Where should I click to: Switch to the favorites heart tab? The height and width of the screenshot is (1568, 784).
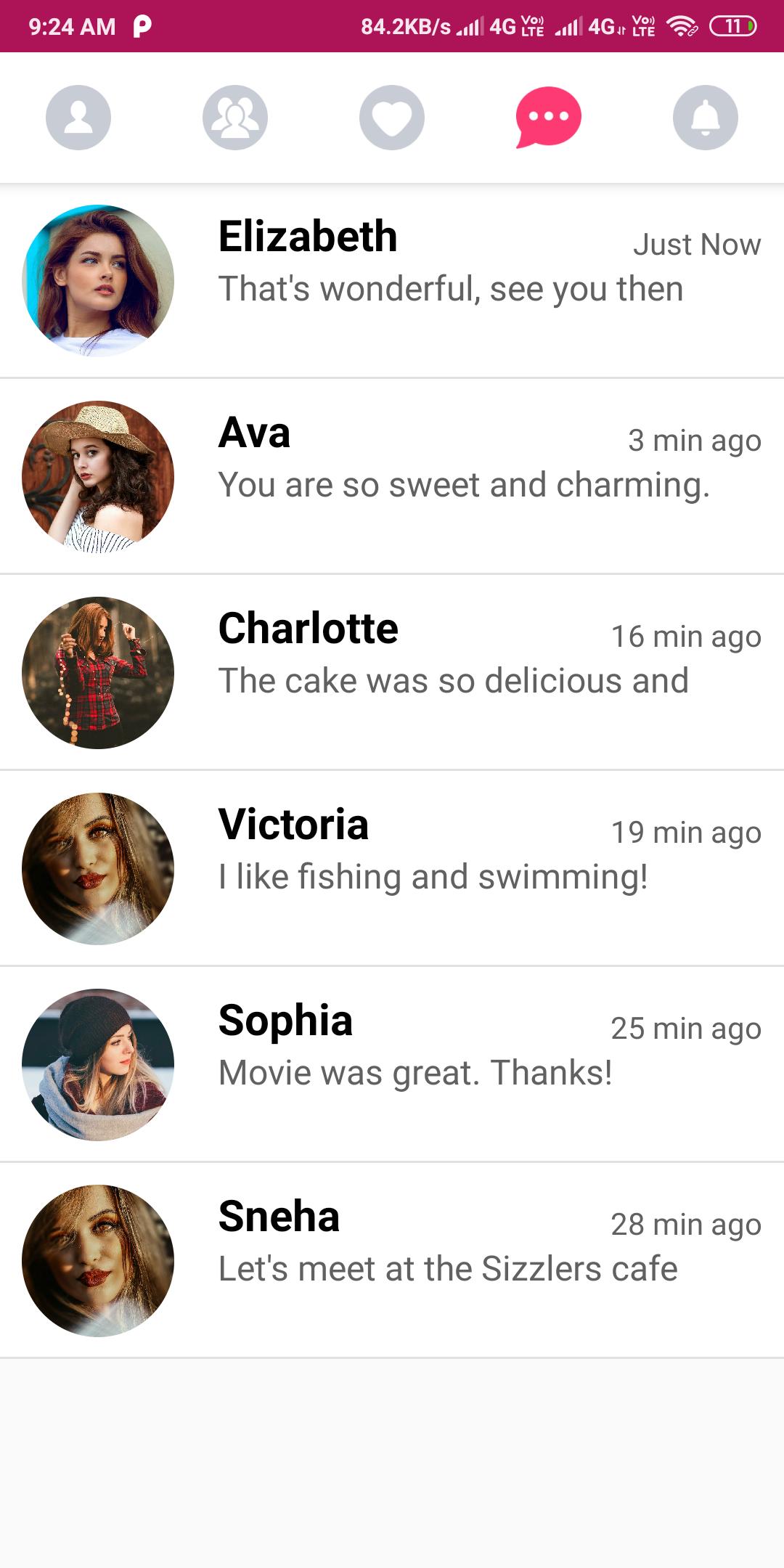[392, 118]
